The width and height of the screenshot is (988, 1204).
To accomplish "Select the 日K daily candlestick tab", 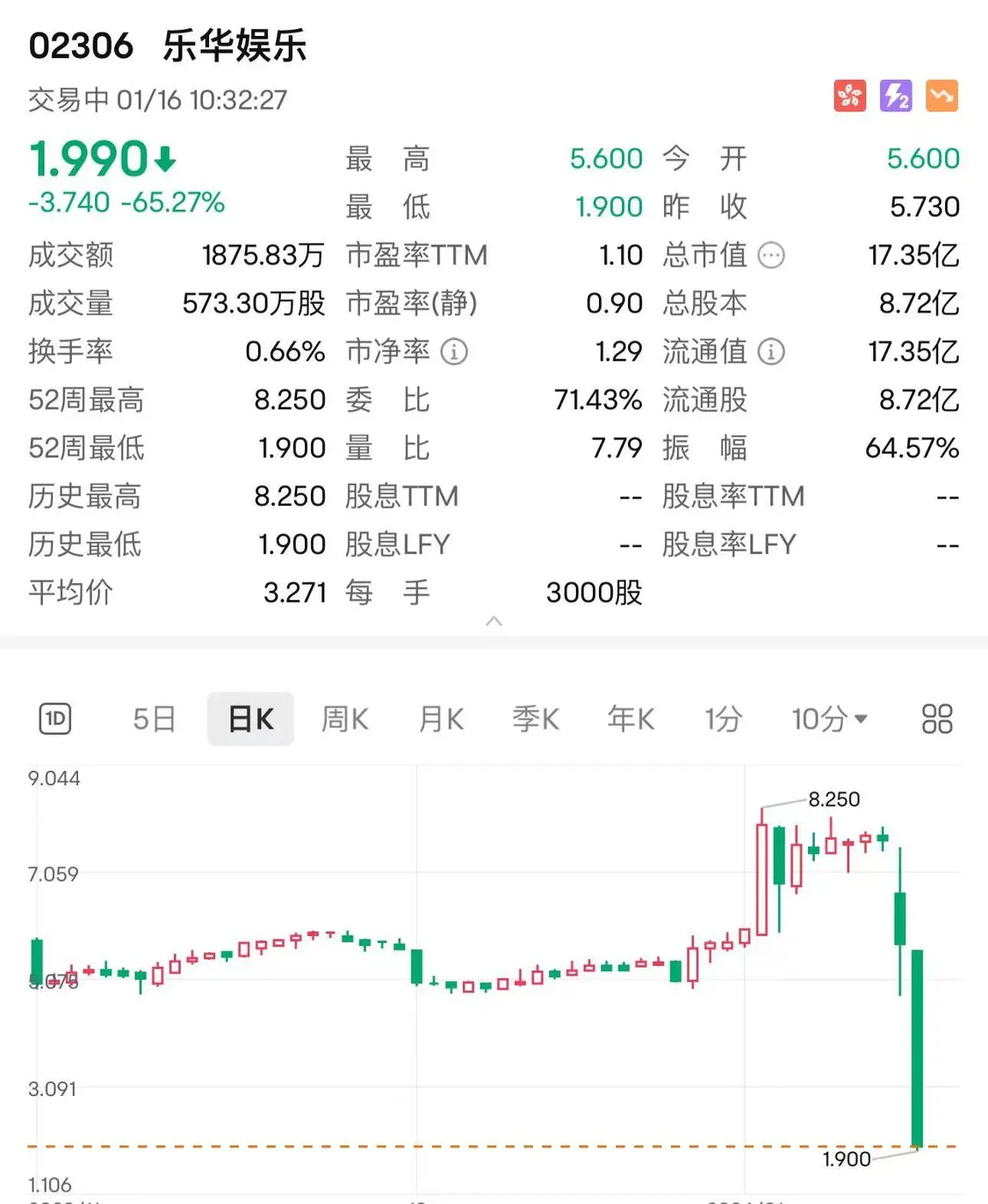I will pyautogui.click(x=250, y=719).
